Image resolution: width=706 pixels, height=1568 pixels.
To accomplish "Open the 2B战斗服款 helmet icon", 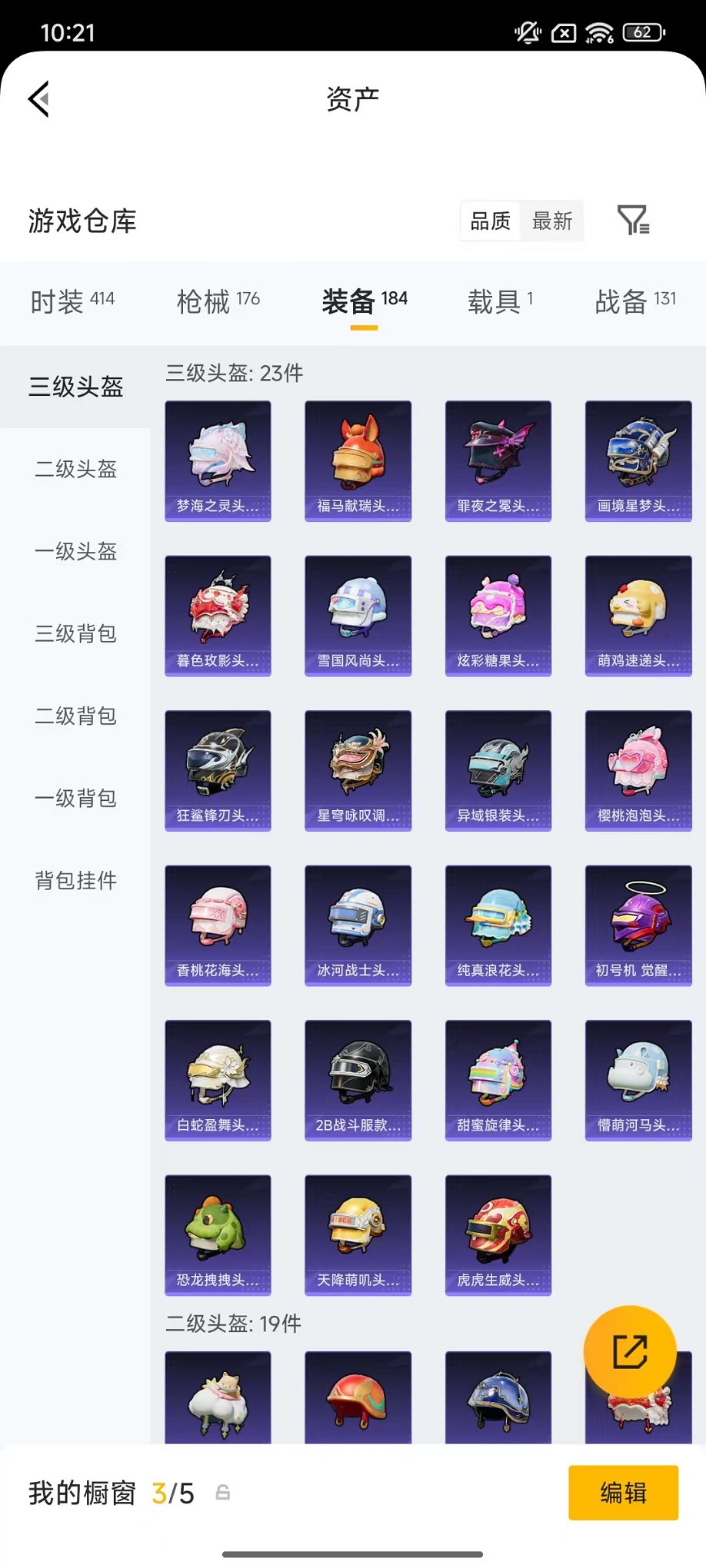I will tap(358, 1080).
